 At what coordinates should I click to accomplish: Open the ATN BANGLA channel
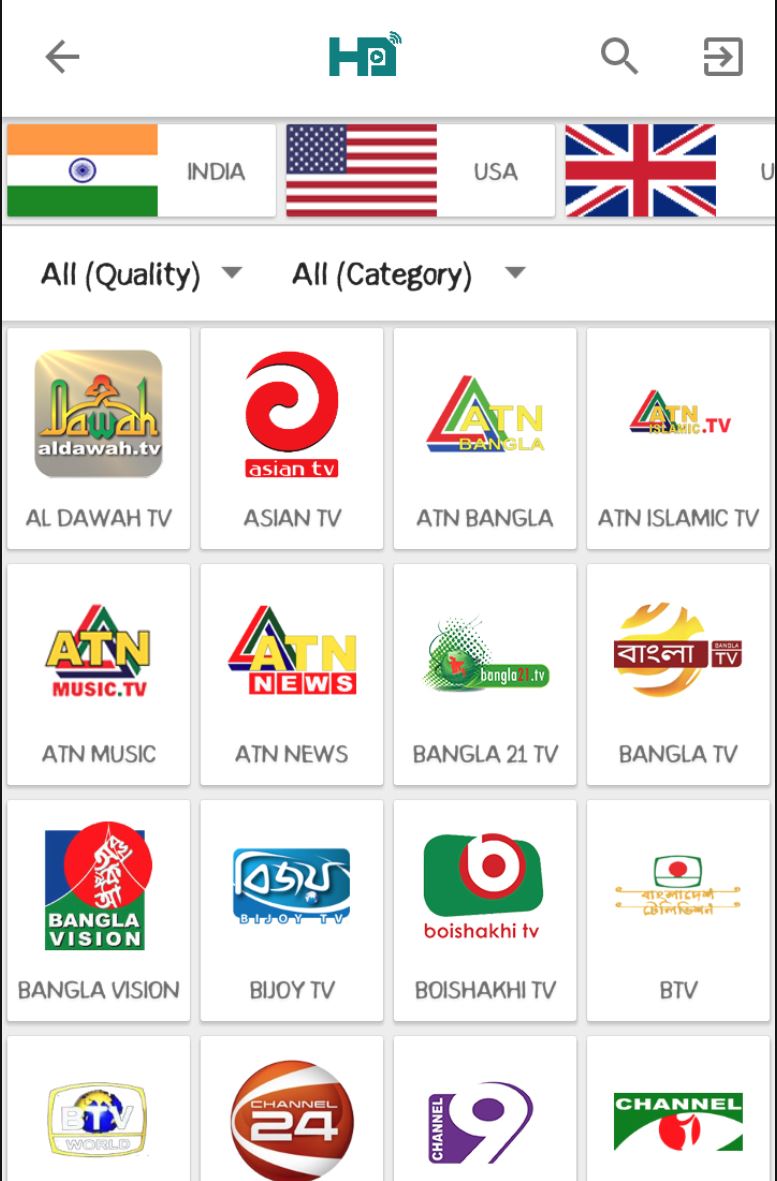point(485,438)
